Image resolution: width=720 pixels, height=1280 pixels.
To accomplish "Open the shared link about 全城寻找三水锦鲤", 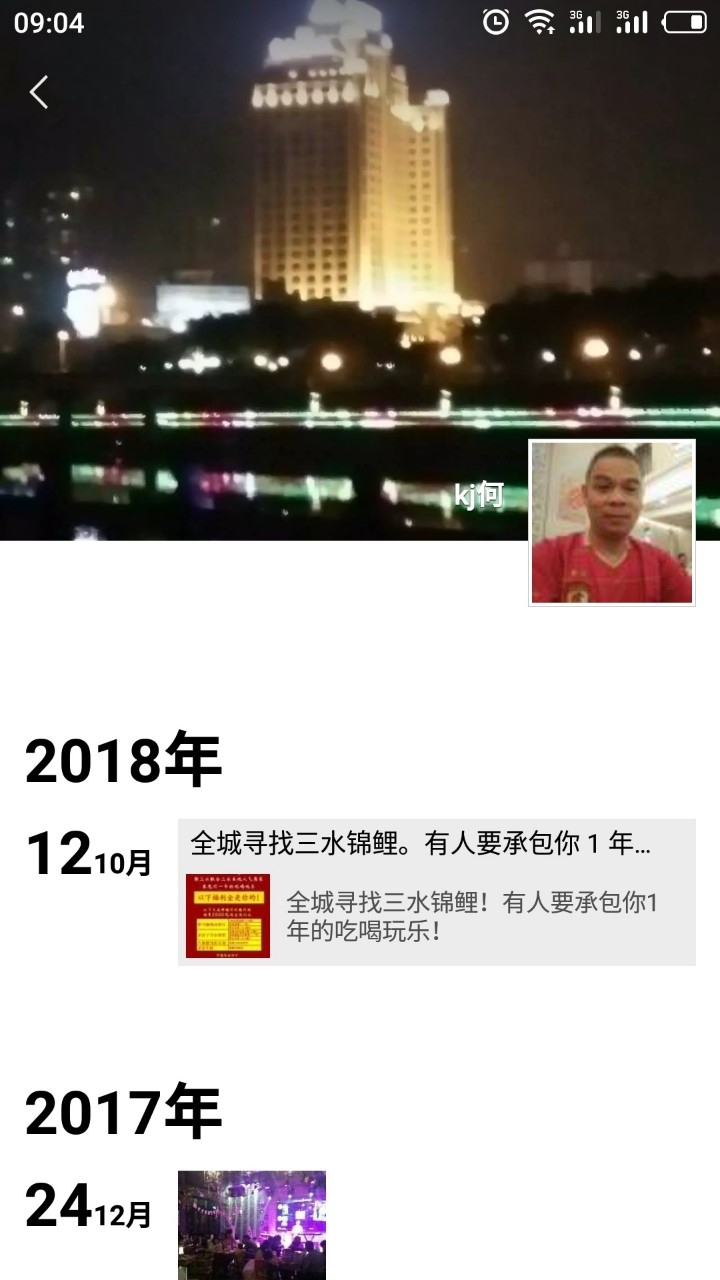I will (436, 892).
